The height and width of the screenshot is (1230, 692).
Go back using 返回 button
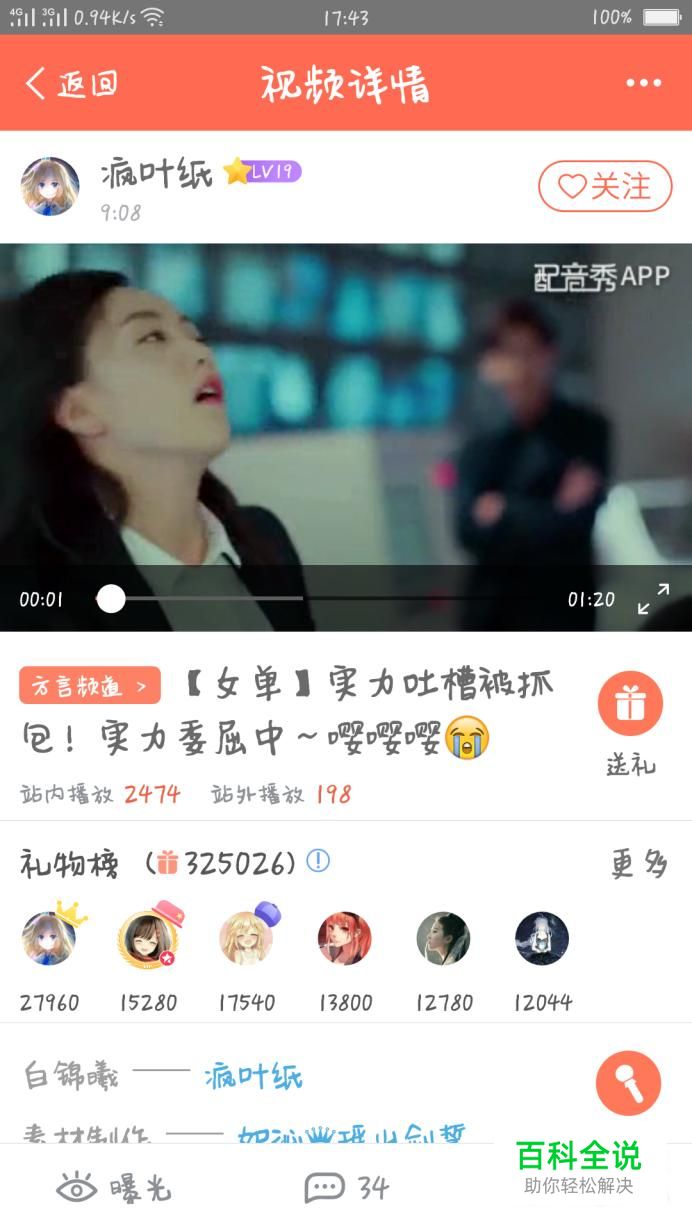click(72, 84)
